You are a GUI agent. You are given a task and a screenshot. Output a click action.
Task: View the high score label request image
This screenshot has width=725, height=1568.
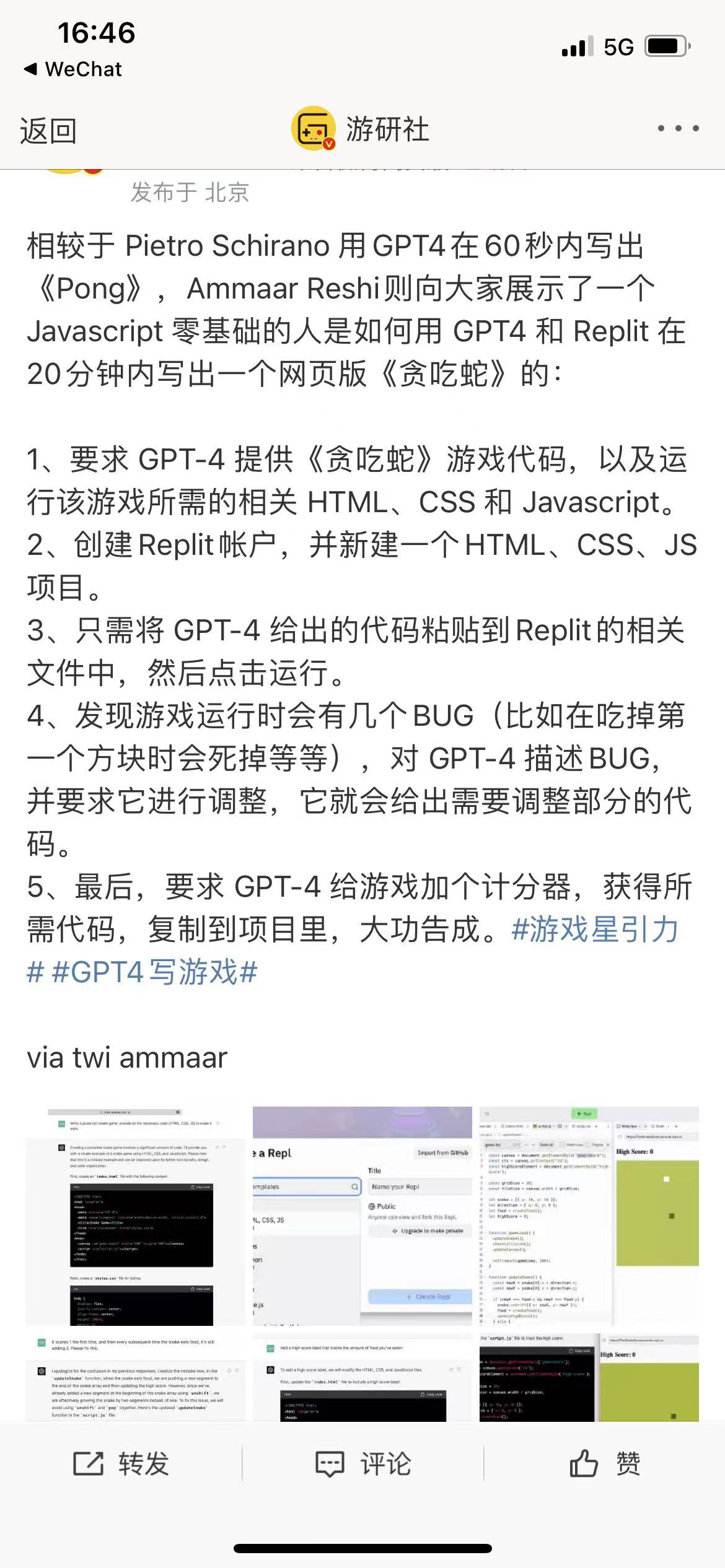(362, 1378)
